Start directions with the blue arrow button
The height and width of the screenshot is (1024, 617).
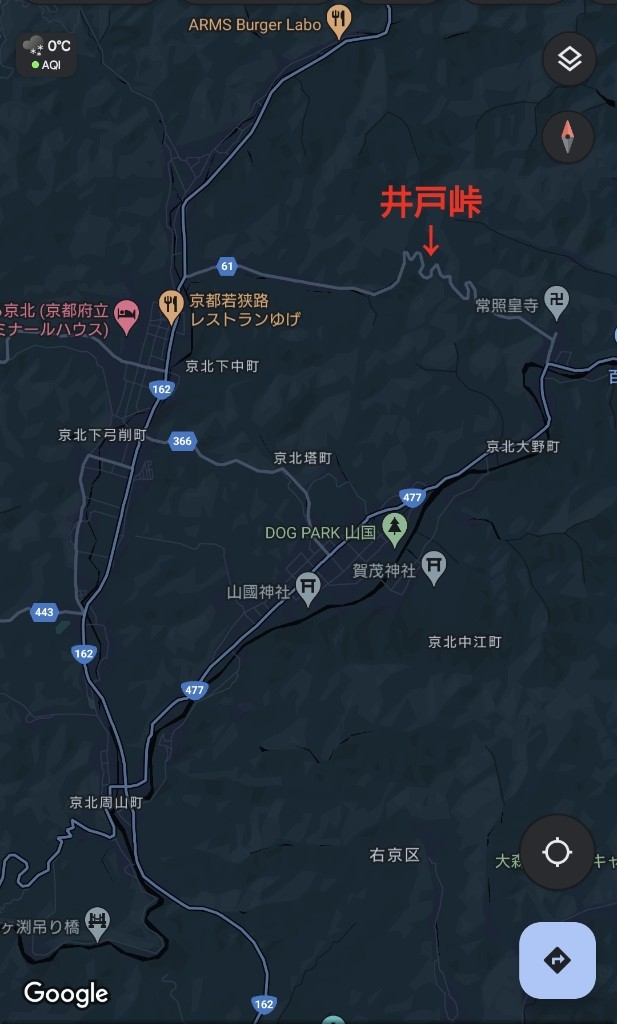[557, 961]
